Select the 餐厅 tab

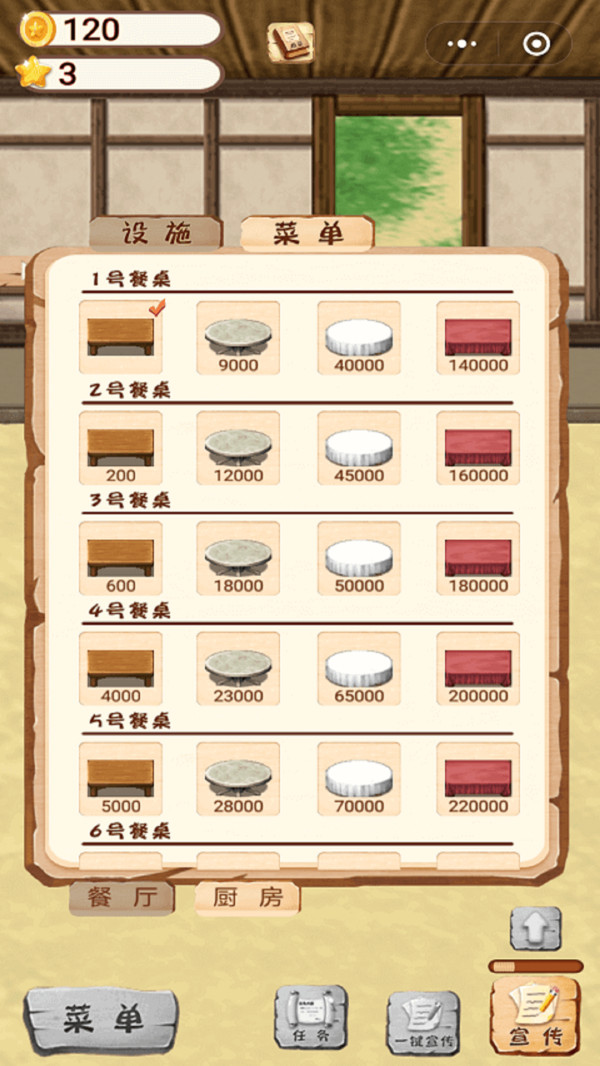tap(120, 897)
